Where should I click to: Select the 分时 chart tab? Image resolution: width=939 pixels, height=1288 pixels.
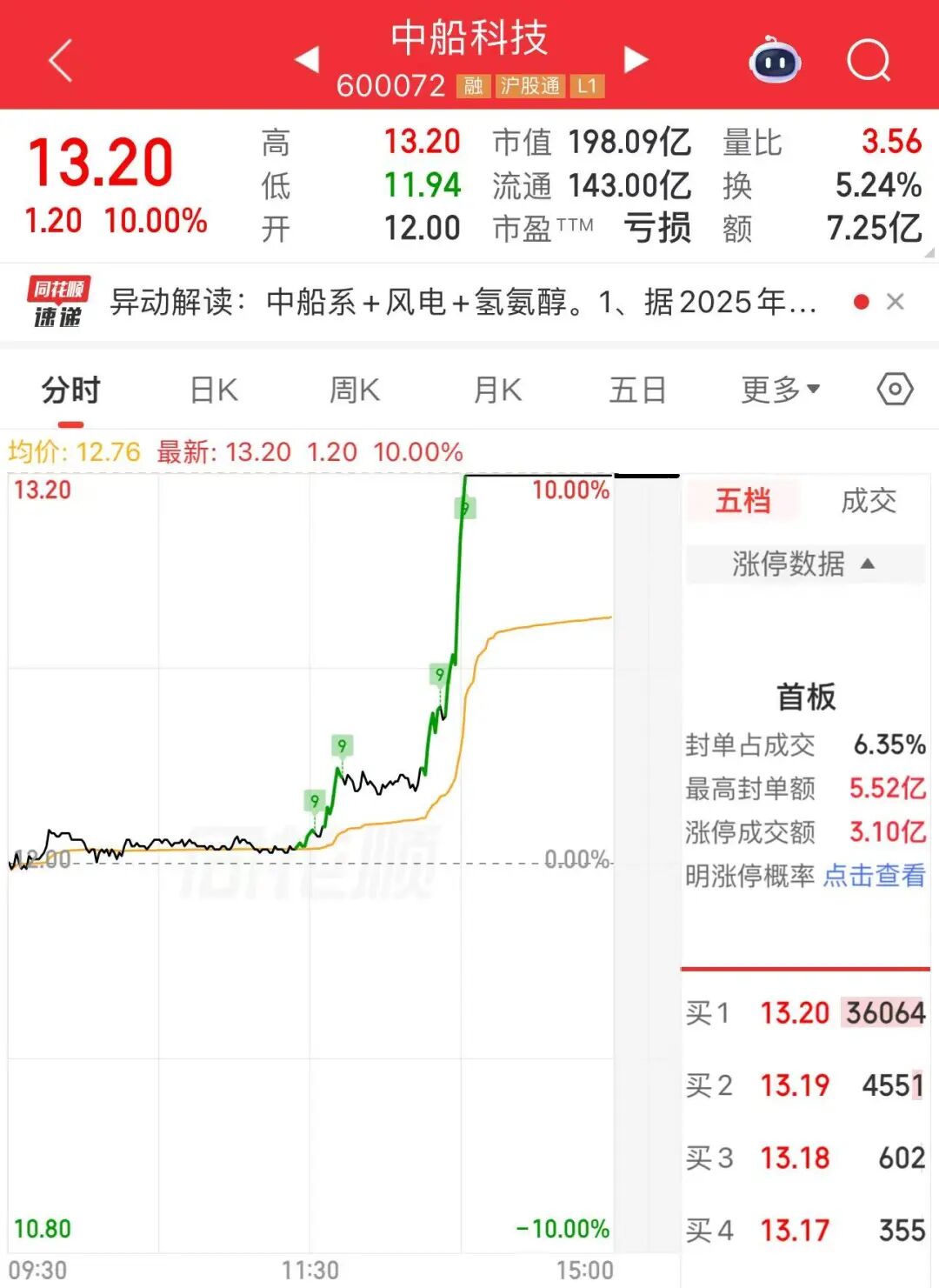click(71, 390)
